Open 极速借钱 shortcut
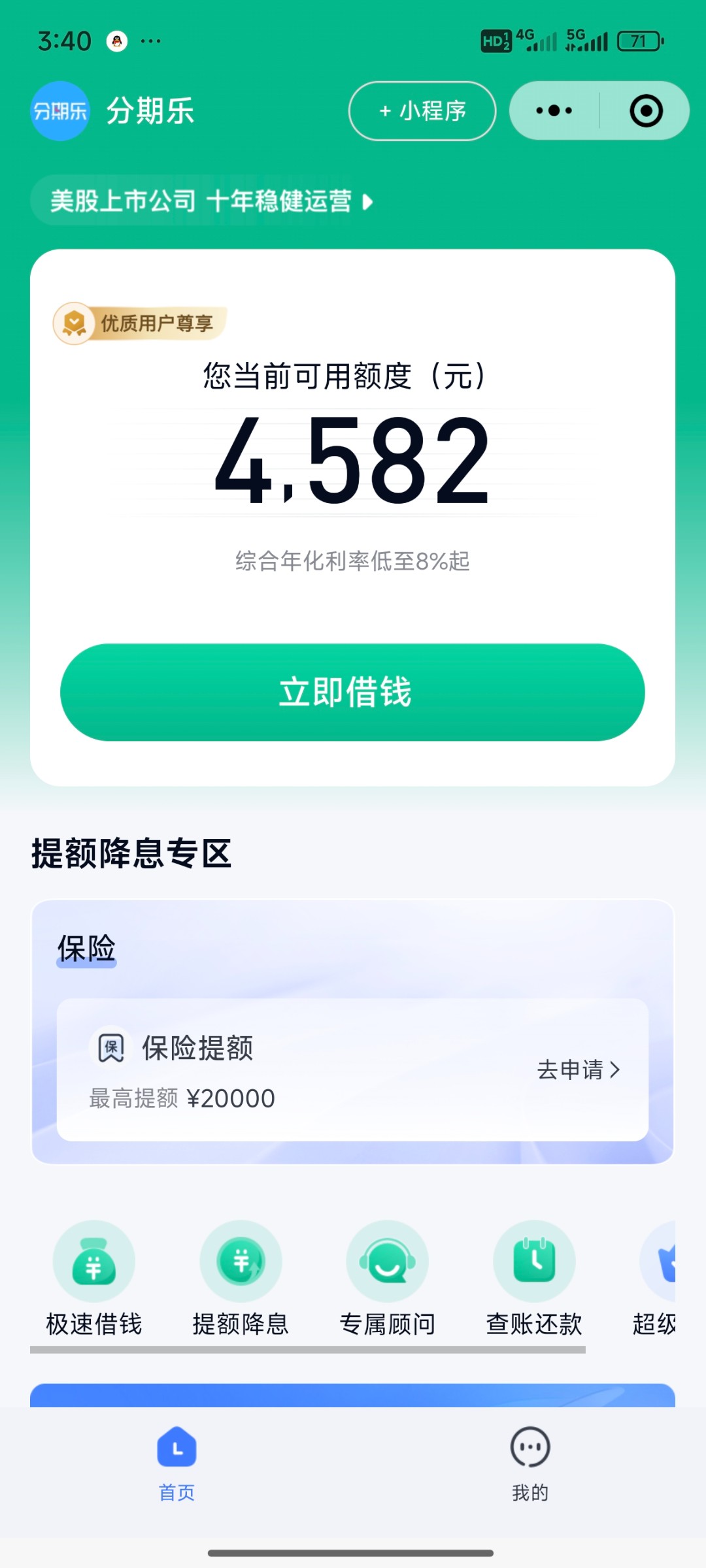The image size is (706, 1568). coord(94,1279)
